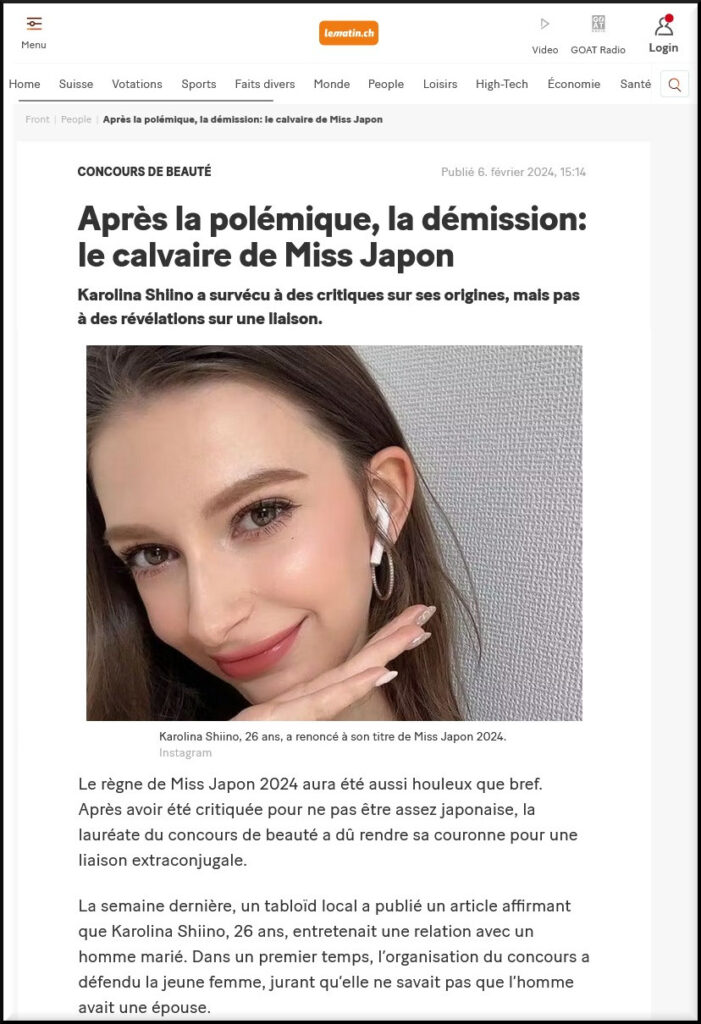
Task: Go to the Monde section
Action: [332, 85]
